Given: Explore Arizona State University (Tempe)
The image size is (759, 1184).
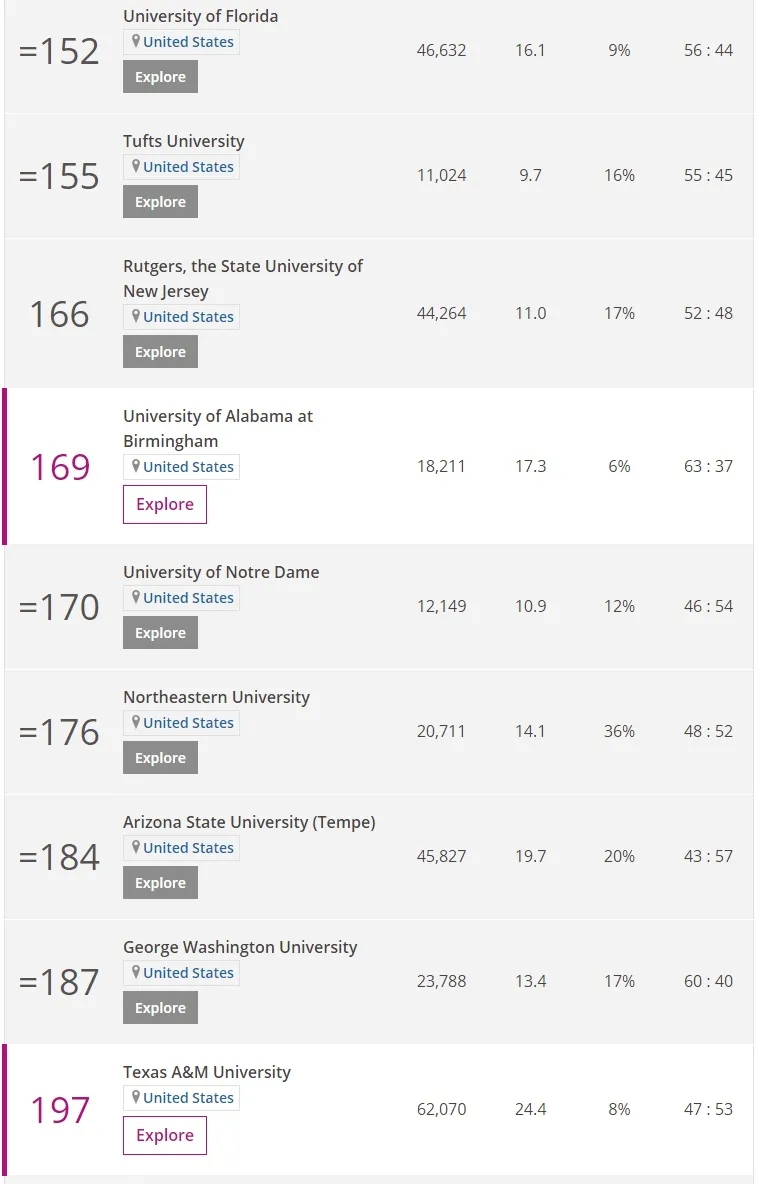Looking at the screenshot, I should tap(160, 883).
